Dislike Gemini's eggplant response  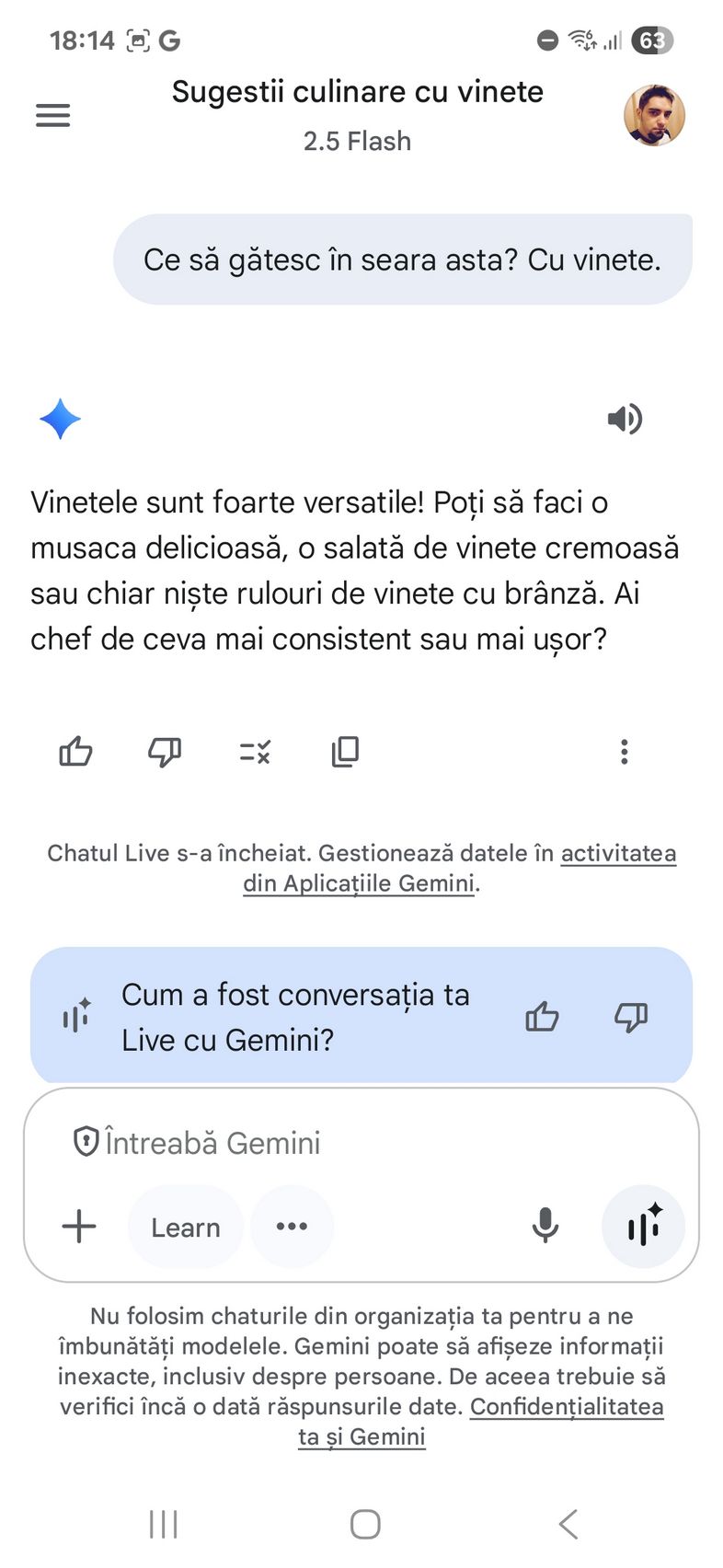pyautogui.click(x=165, y=752)
